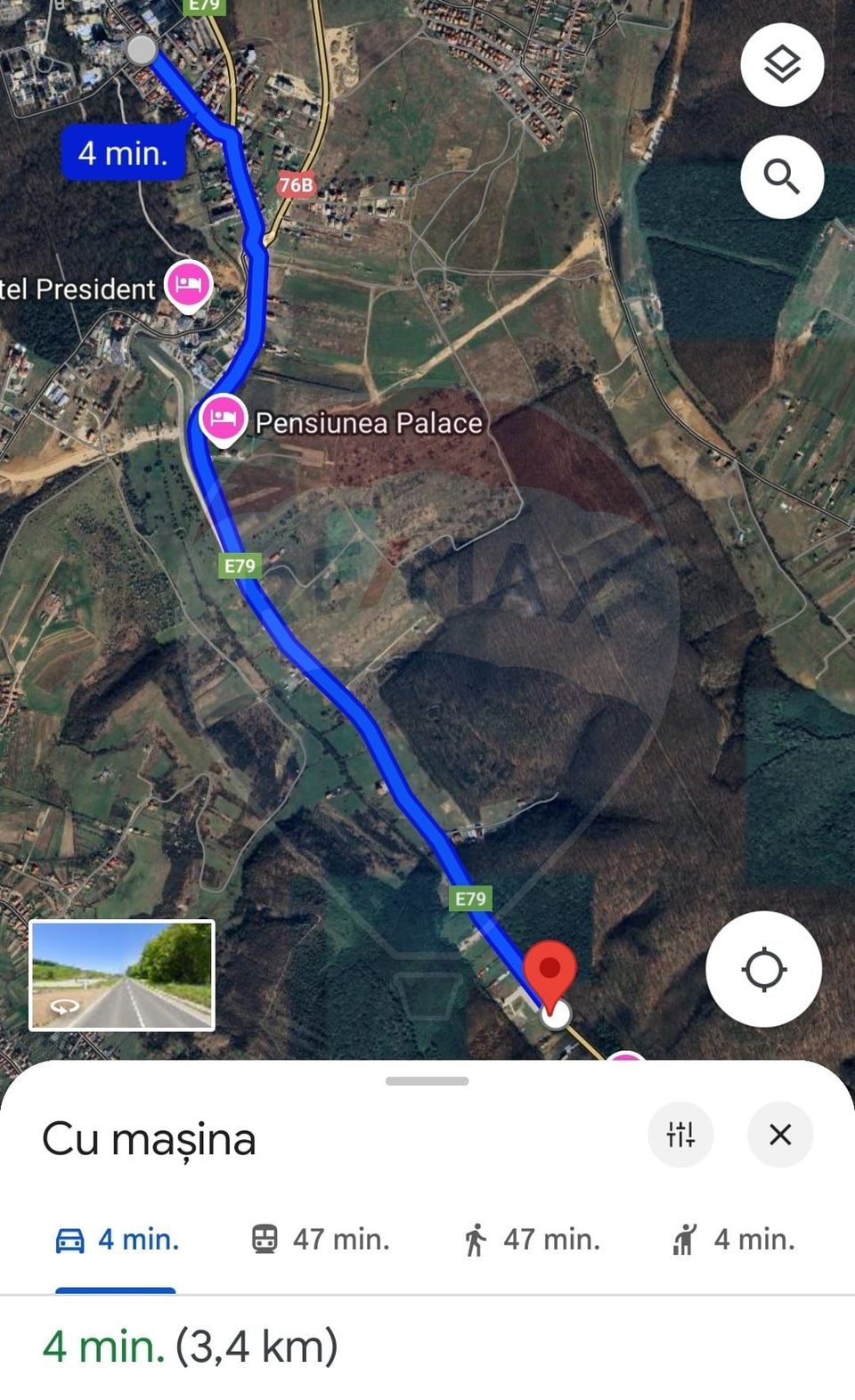855x1400 pixels.
Task: Open route options with the tuning icon
Action: (x=680, y=1135)
